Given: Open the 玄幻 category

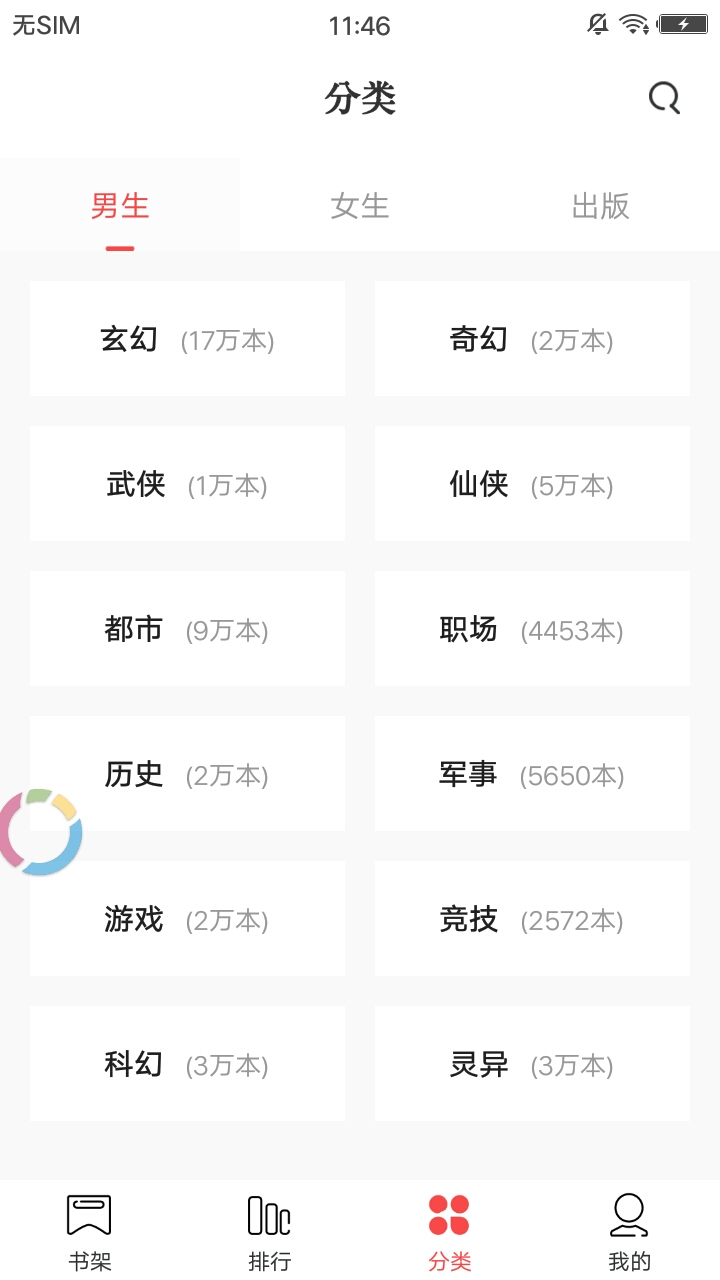Looking at the screenshot, I should click(187, 338).
